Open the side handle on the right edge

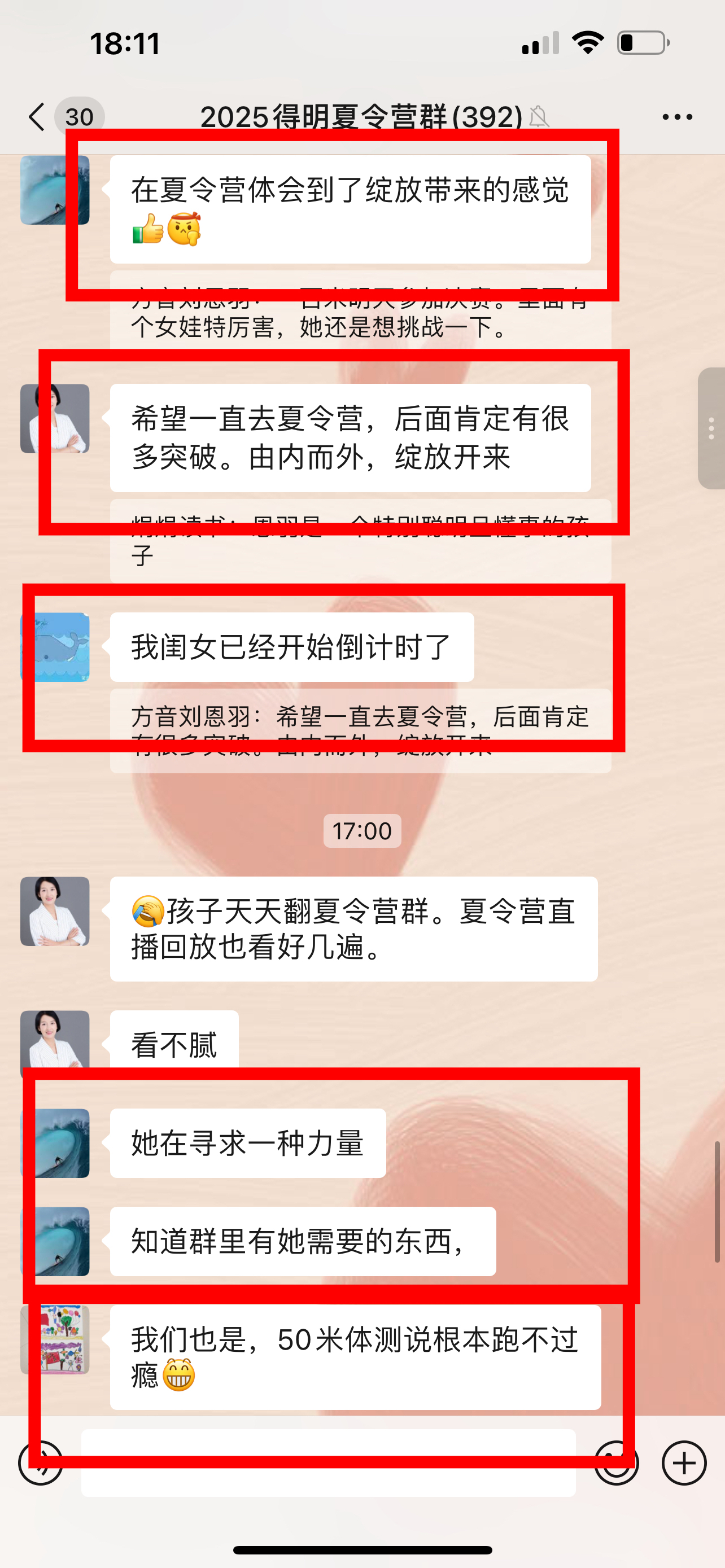(711, 428)
